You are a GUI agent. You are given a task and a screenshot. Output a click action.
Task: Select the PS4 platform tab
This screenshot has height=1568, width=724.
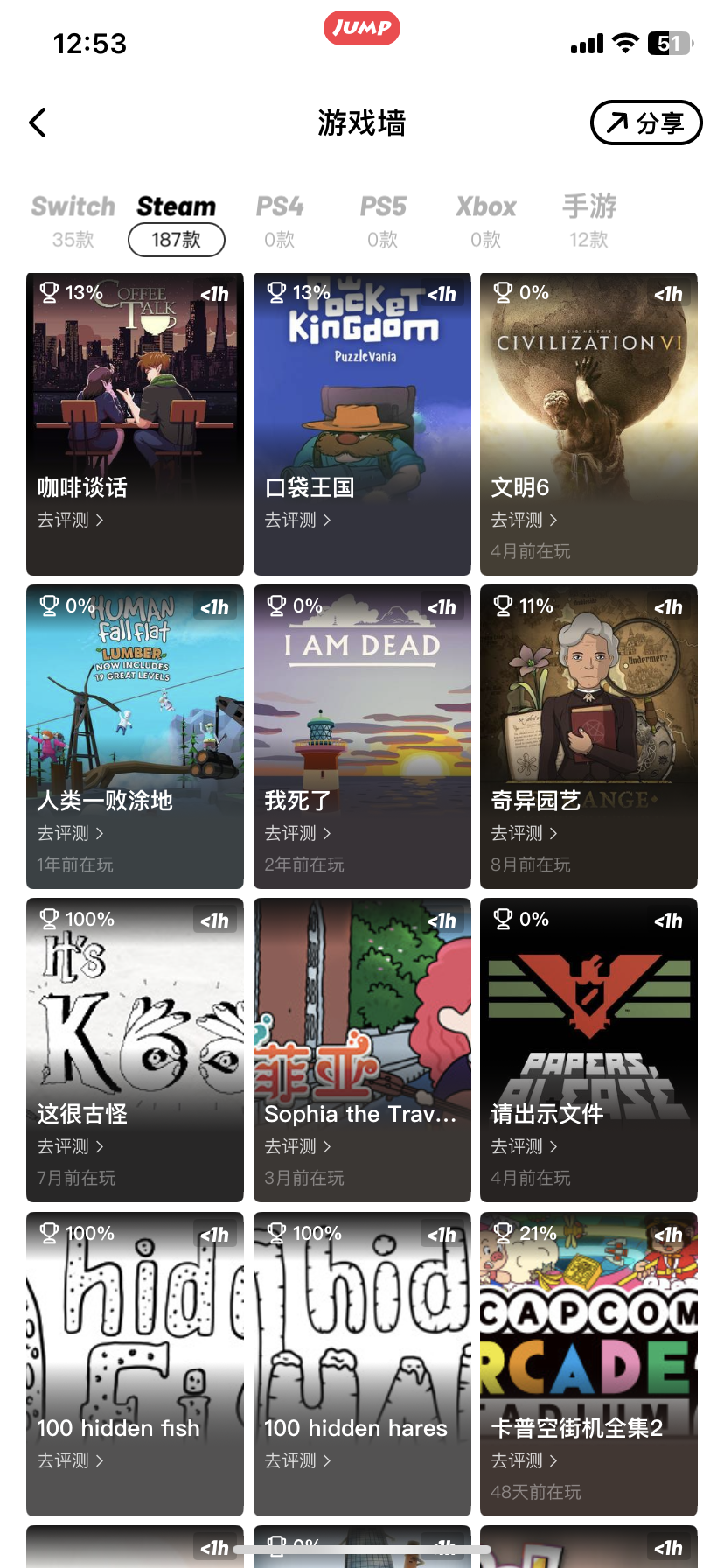(280, 221)
